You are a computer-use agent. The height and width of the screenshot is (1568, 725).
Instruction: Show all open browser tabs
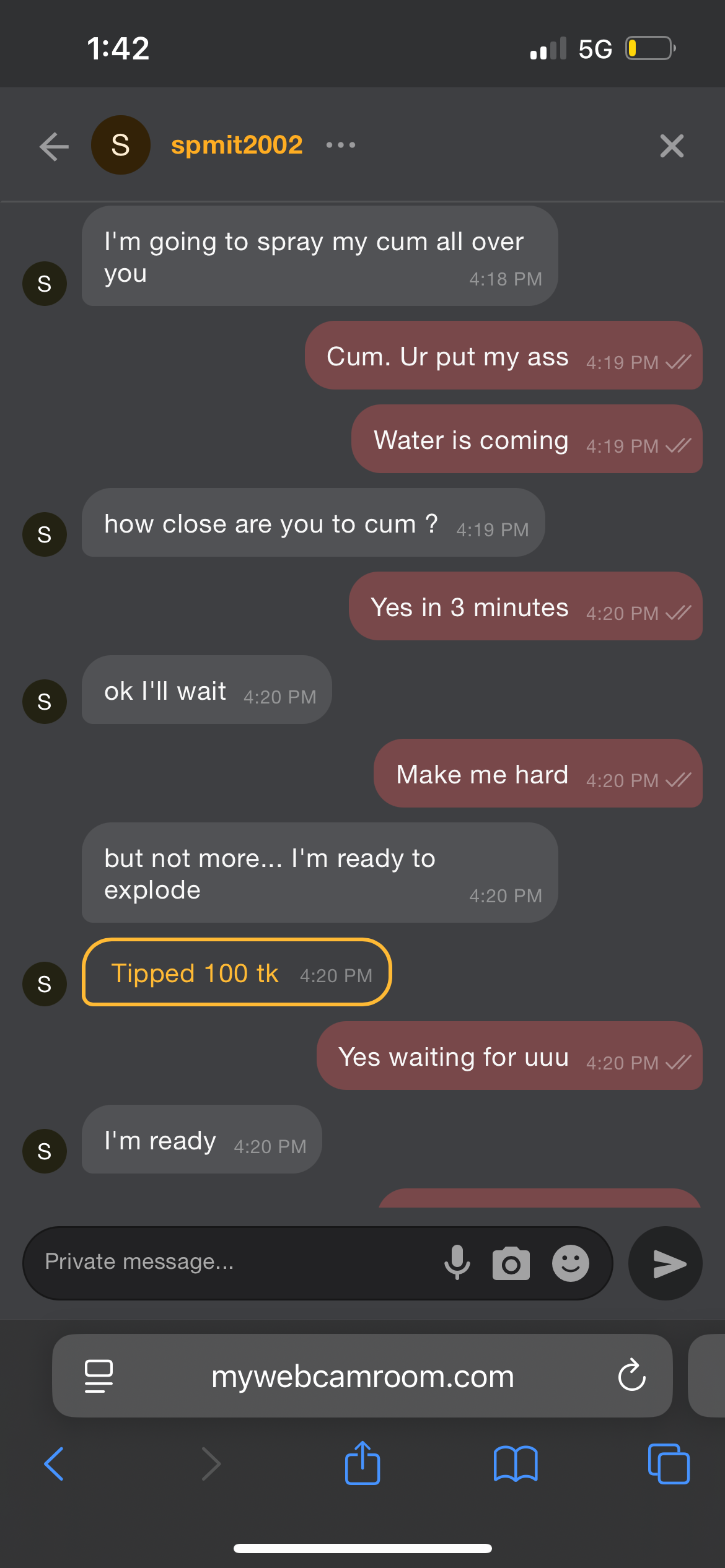(x=668, y=1464)
